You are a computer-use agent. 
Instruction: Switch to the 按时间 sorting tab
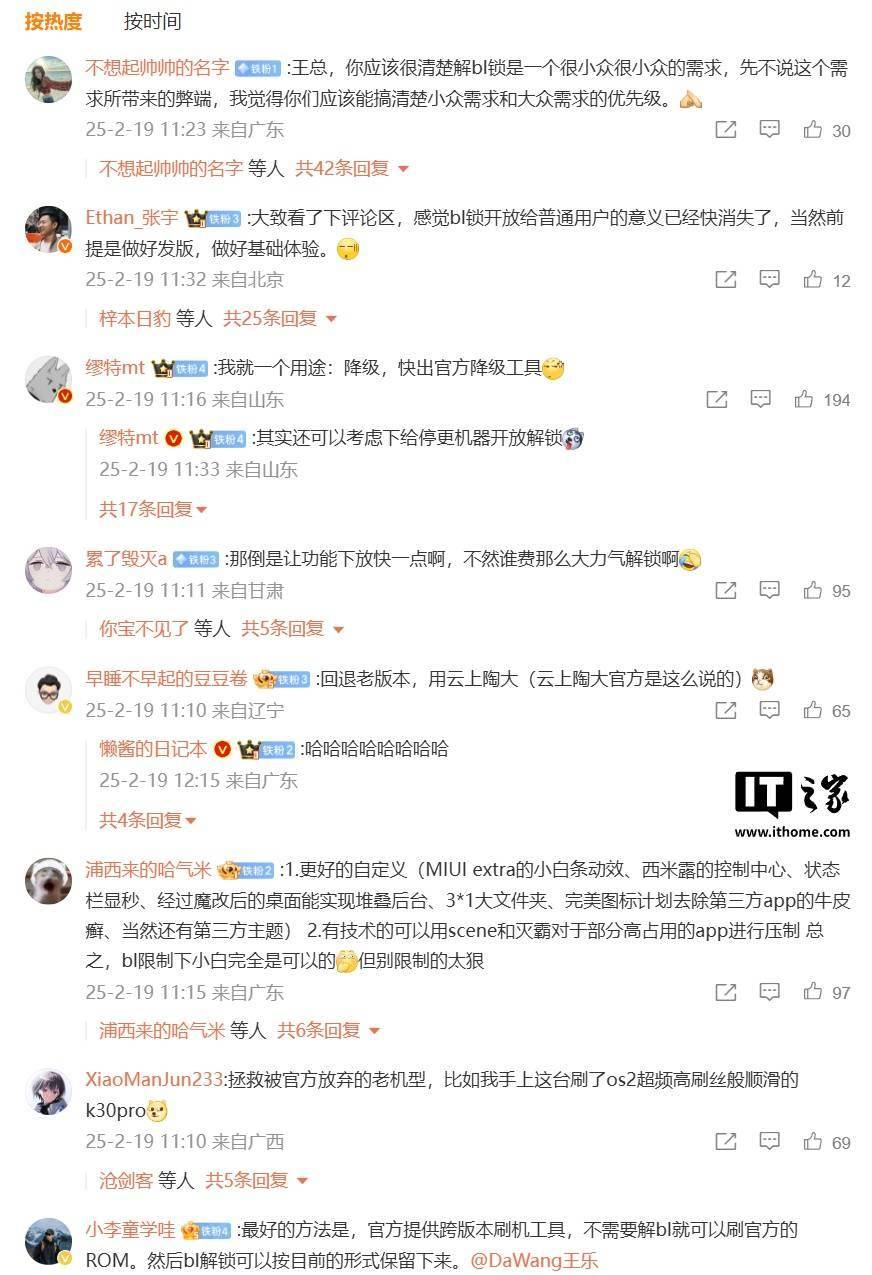pyautogui.click(x=152, y=21)
